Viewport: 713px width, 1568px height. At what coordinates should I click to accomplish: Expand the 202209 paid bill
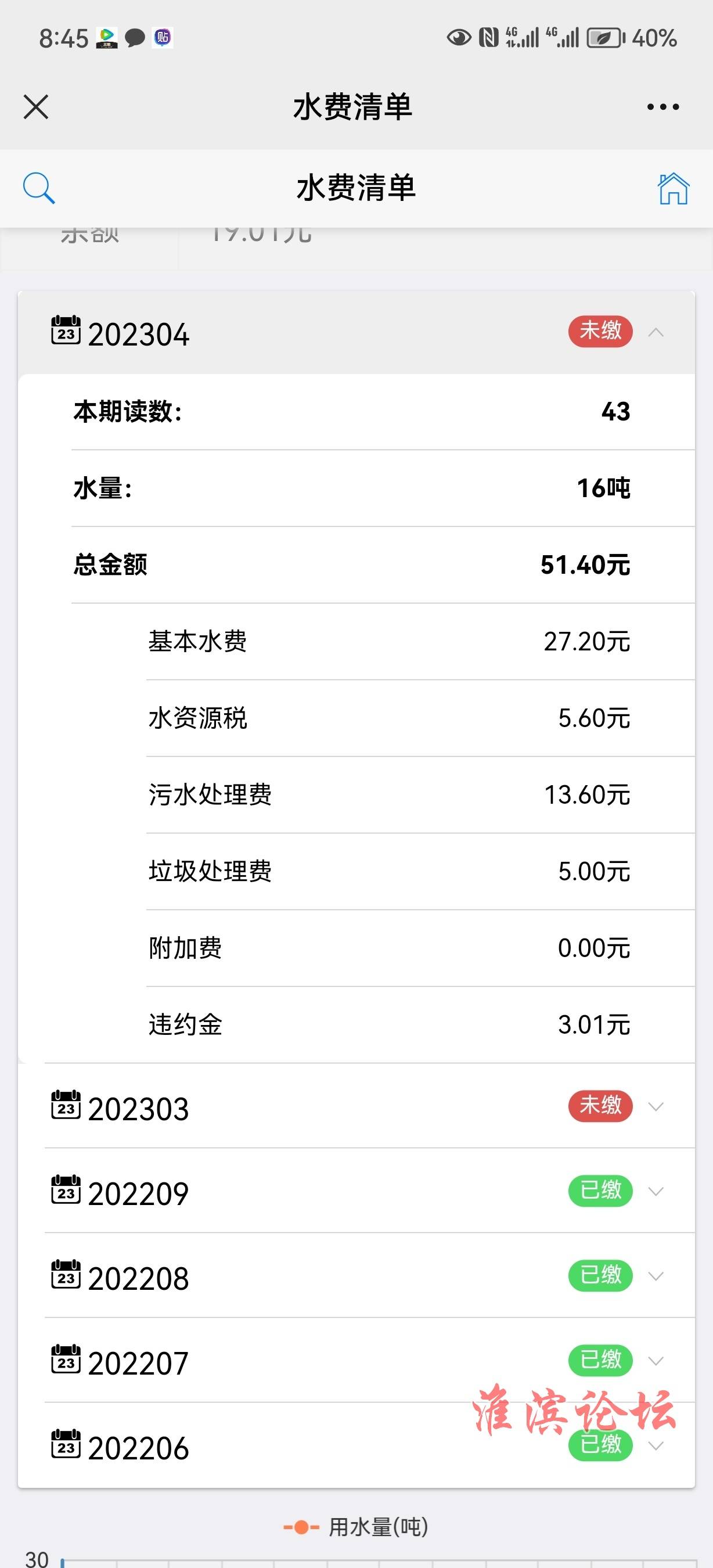370,1191
